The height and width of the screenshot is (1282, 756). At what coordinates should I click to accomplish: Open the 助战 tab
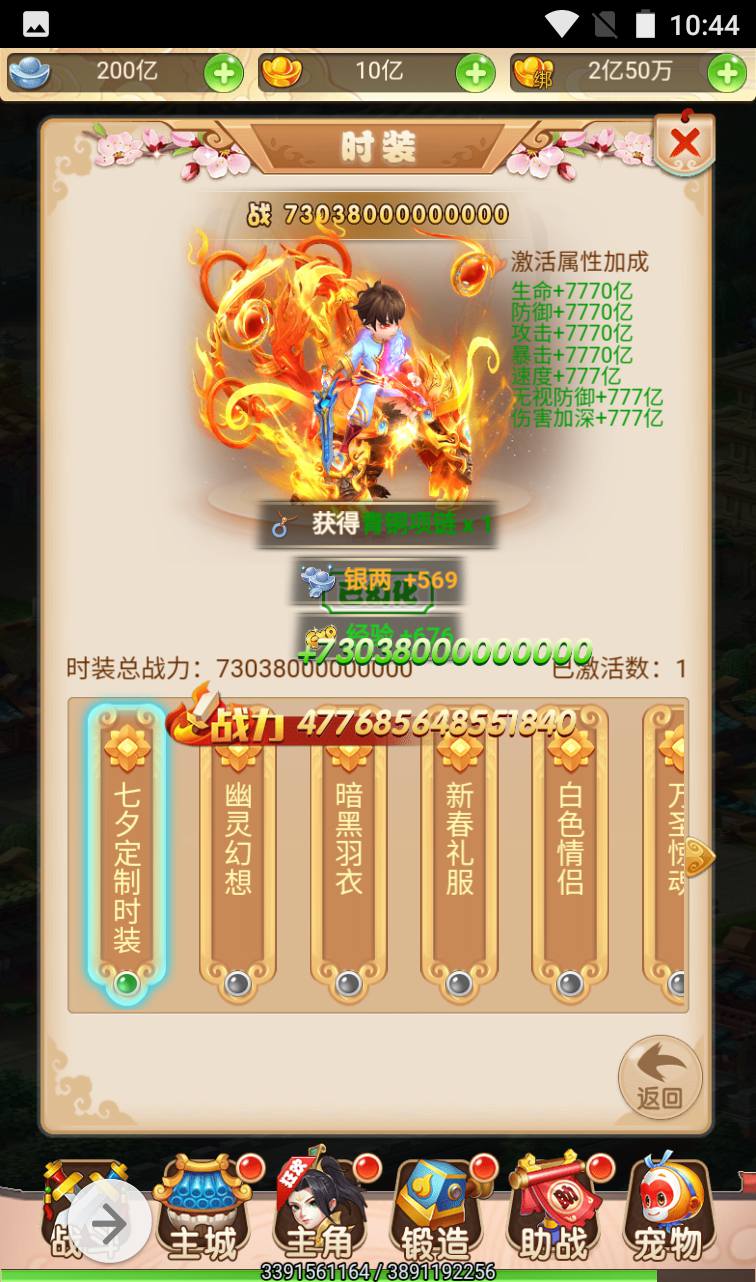553,1211
